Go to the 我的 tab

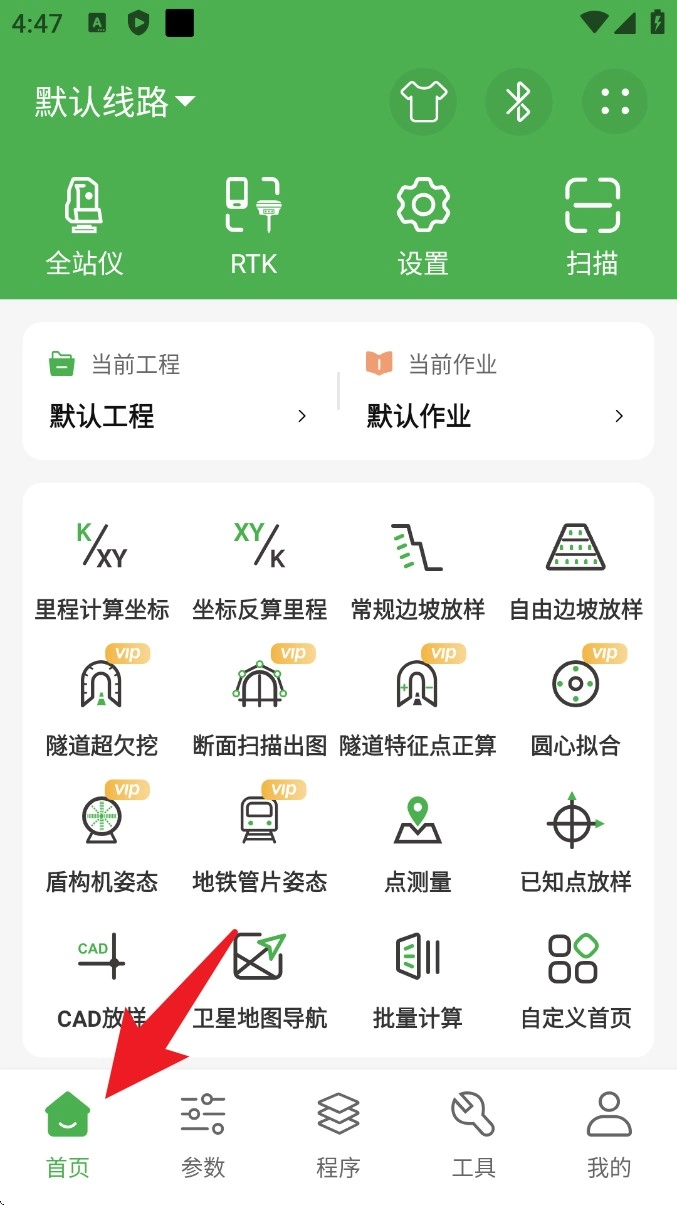pos(608,1135)
